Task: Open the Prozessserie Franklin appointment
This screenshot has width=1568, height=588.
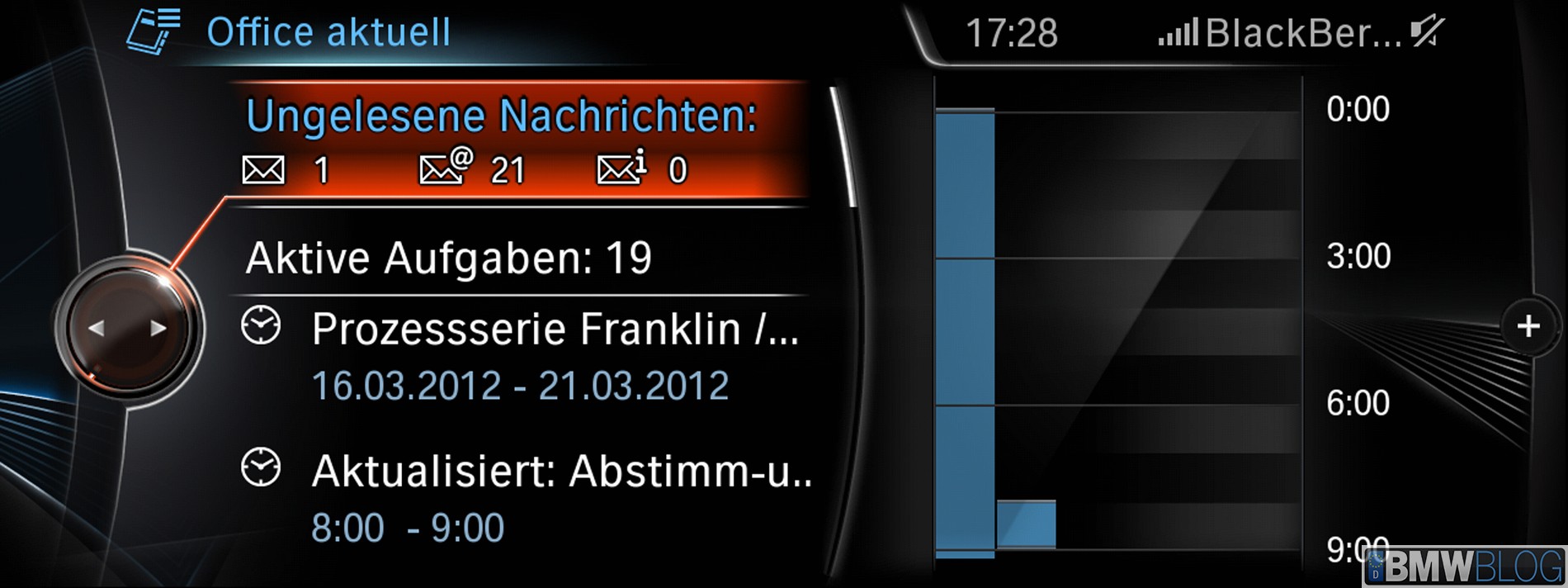Action: (520, 355)
